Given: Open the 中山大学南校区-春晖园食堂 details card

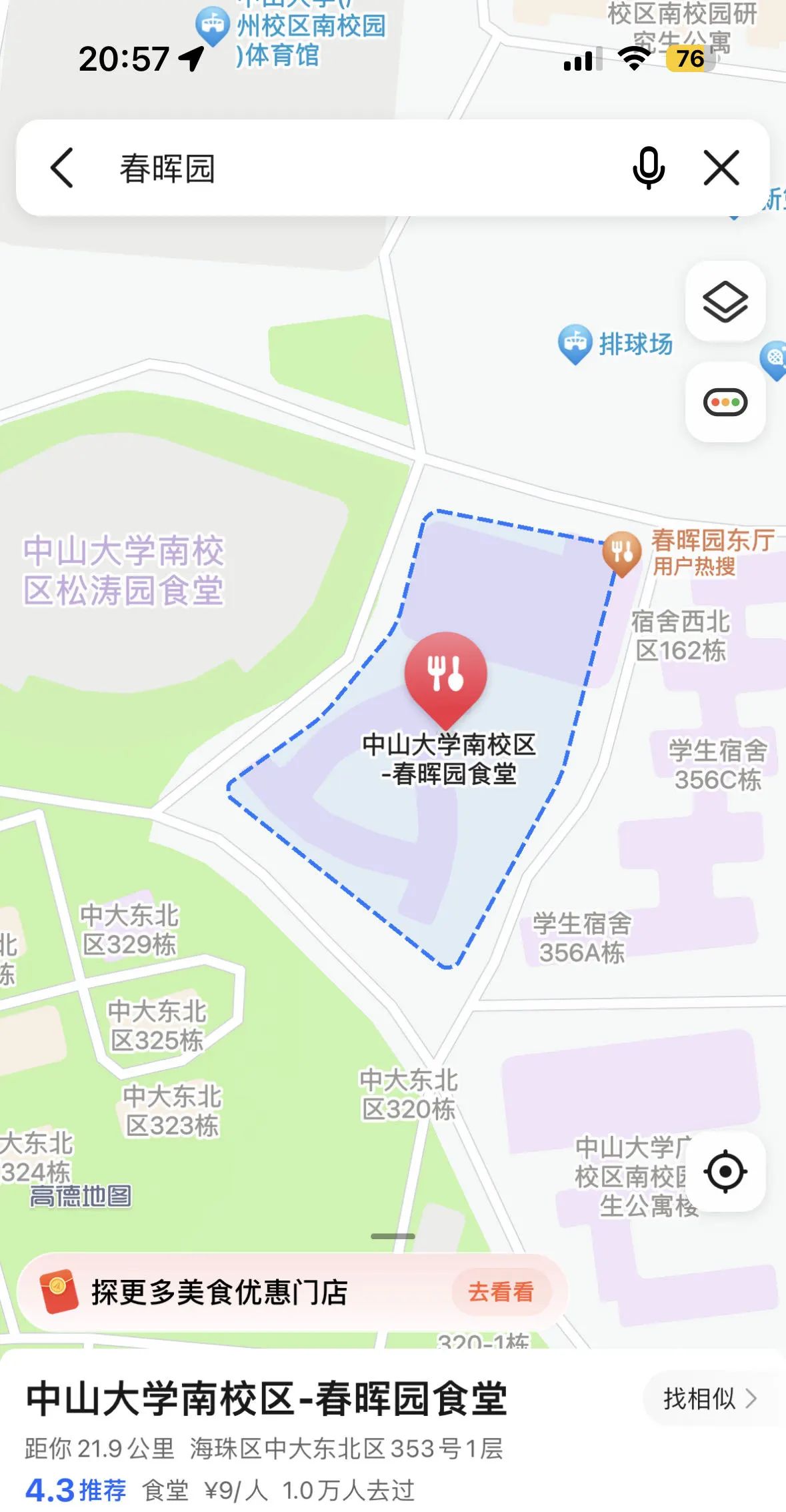Looking at the screenshot, I should [x=267, y=1399].
